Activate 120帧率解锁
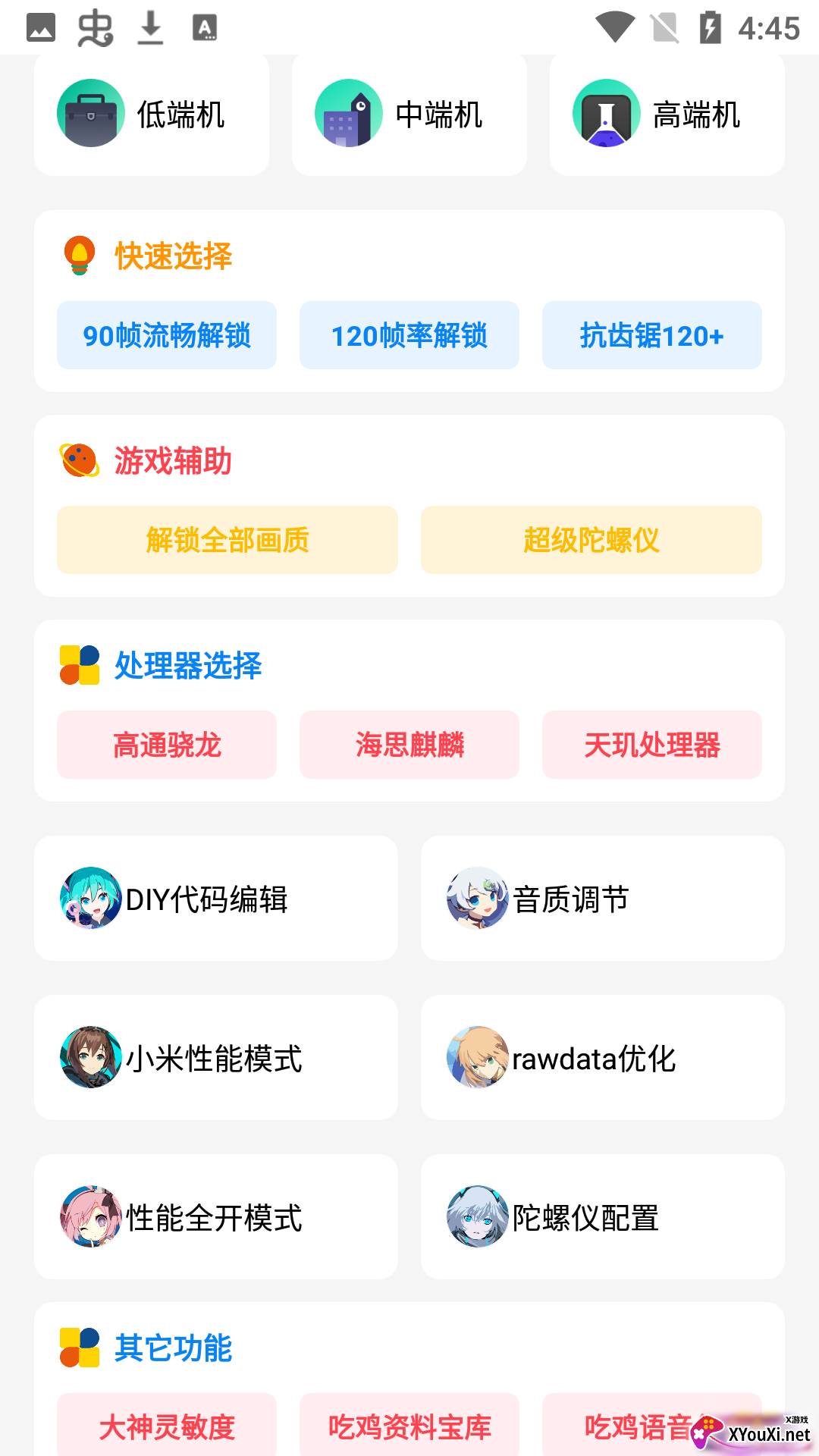Viewport: 819px width, 1456px height. [409, 335]
